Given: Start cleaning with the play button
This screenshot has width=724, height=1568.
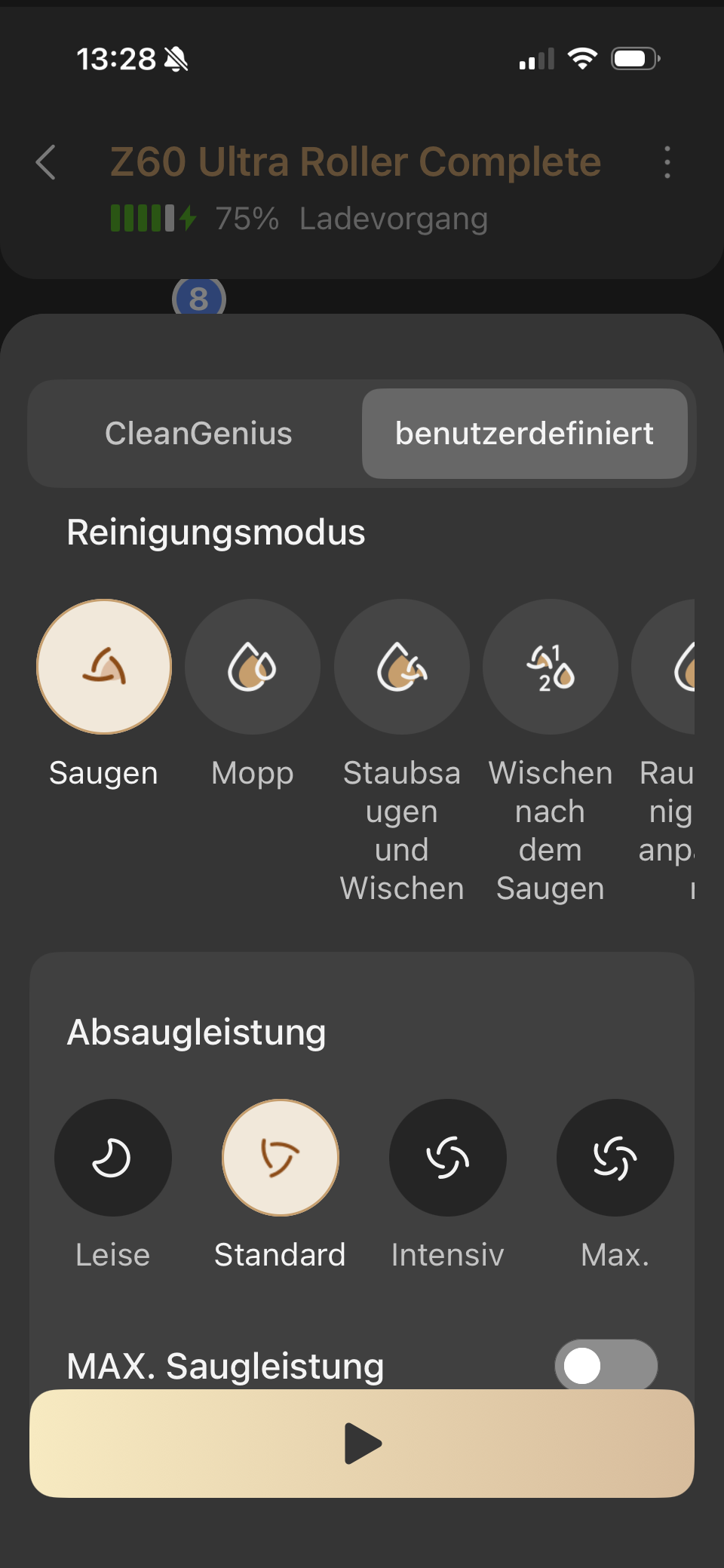Looking at the screenshot, I should 362,1444.
